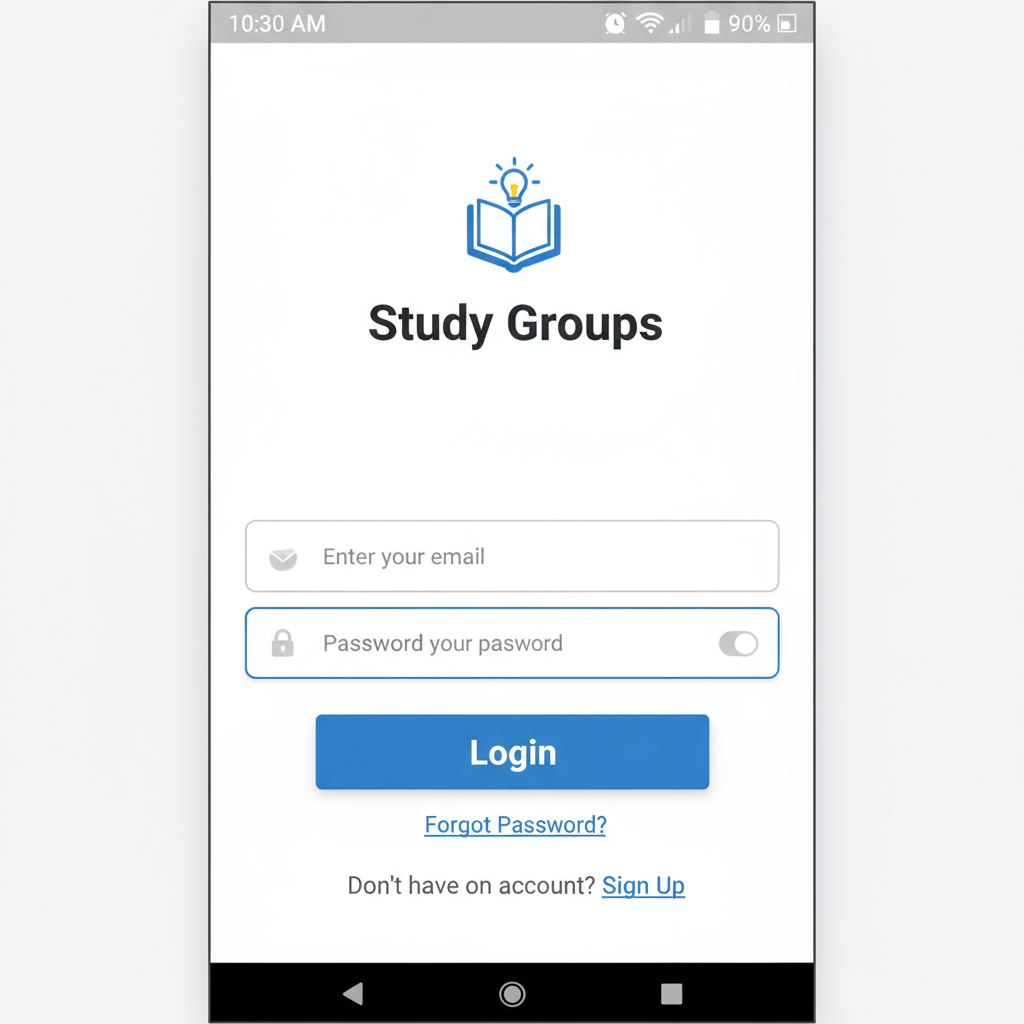Open the recent apps view
1024x1024 pixels.
pos(671,993)
